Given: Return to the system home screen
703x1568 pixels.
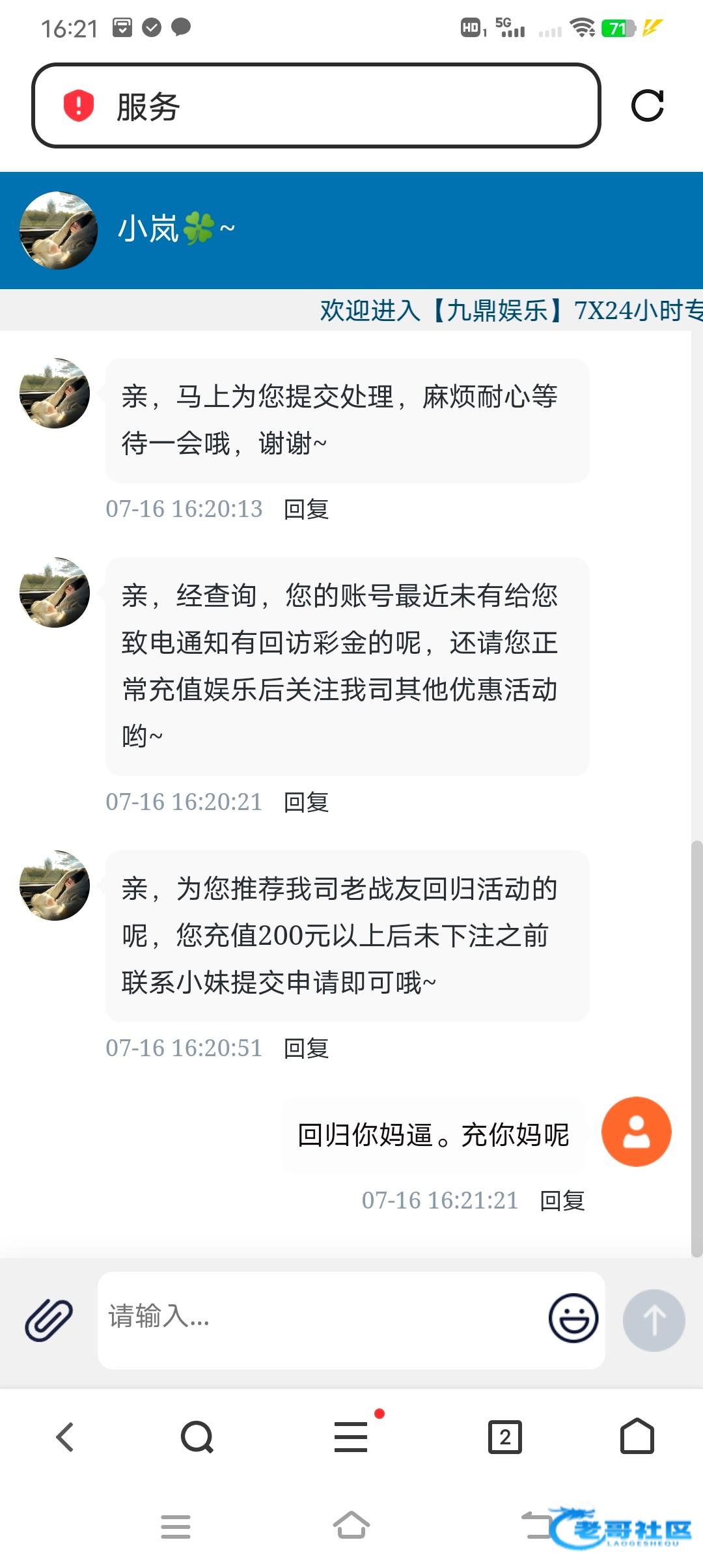Looking at the screenshot, I should 351,1526.
